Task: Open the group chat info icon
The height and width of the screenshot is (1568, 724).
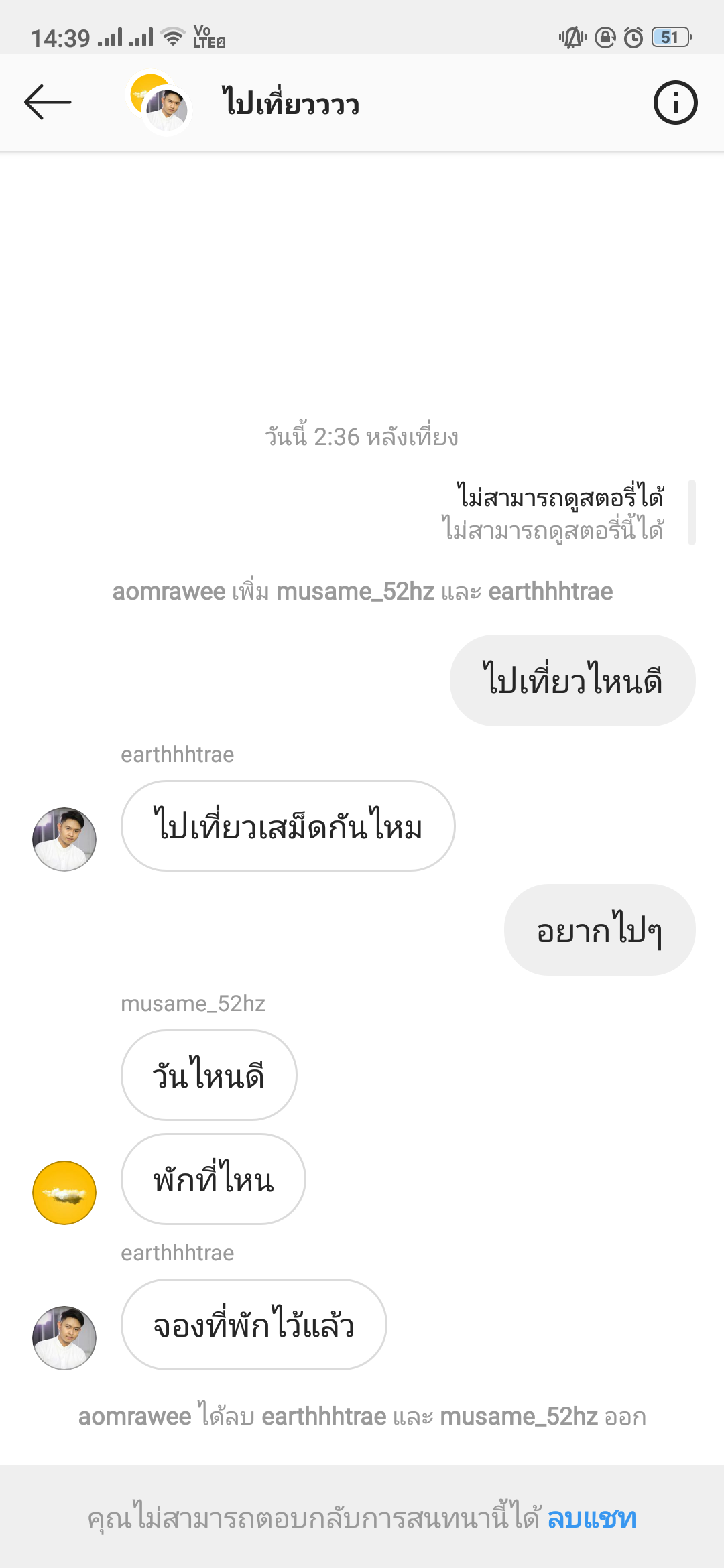Action: [x=675, y=103]
